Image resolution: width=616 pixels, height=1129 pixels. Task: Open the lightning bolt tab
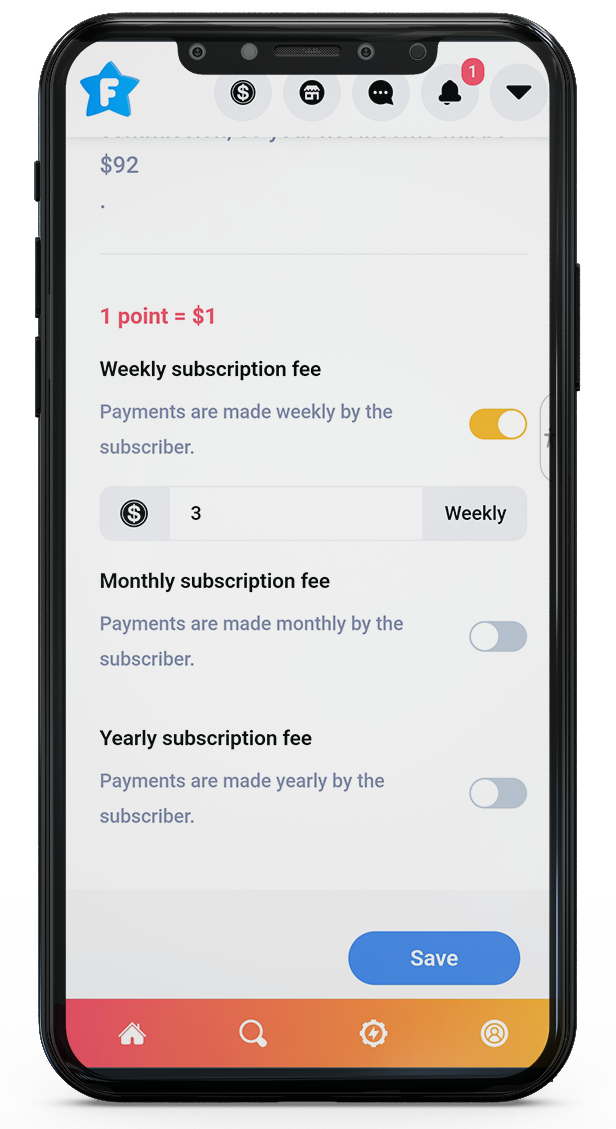[373, 1034]
